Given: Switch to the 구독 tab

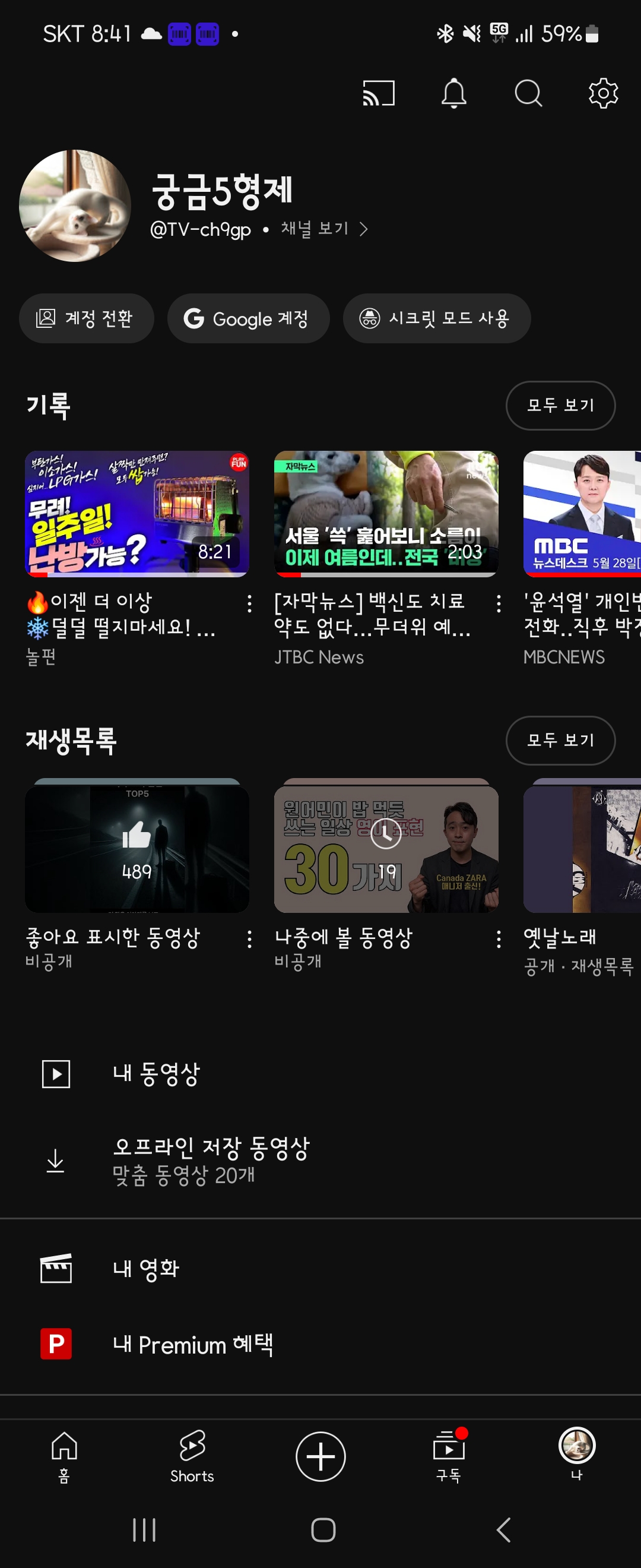Looking at the screenshot, I should [448, 1456].
